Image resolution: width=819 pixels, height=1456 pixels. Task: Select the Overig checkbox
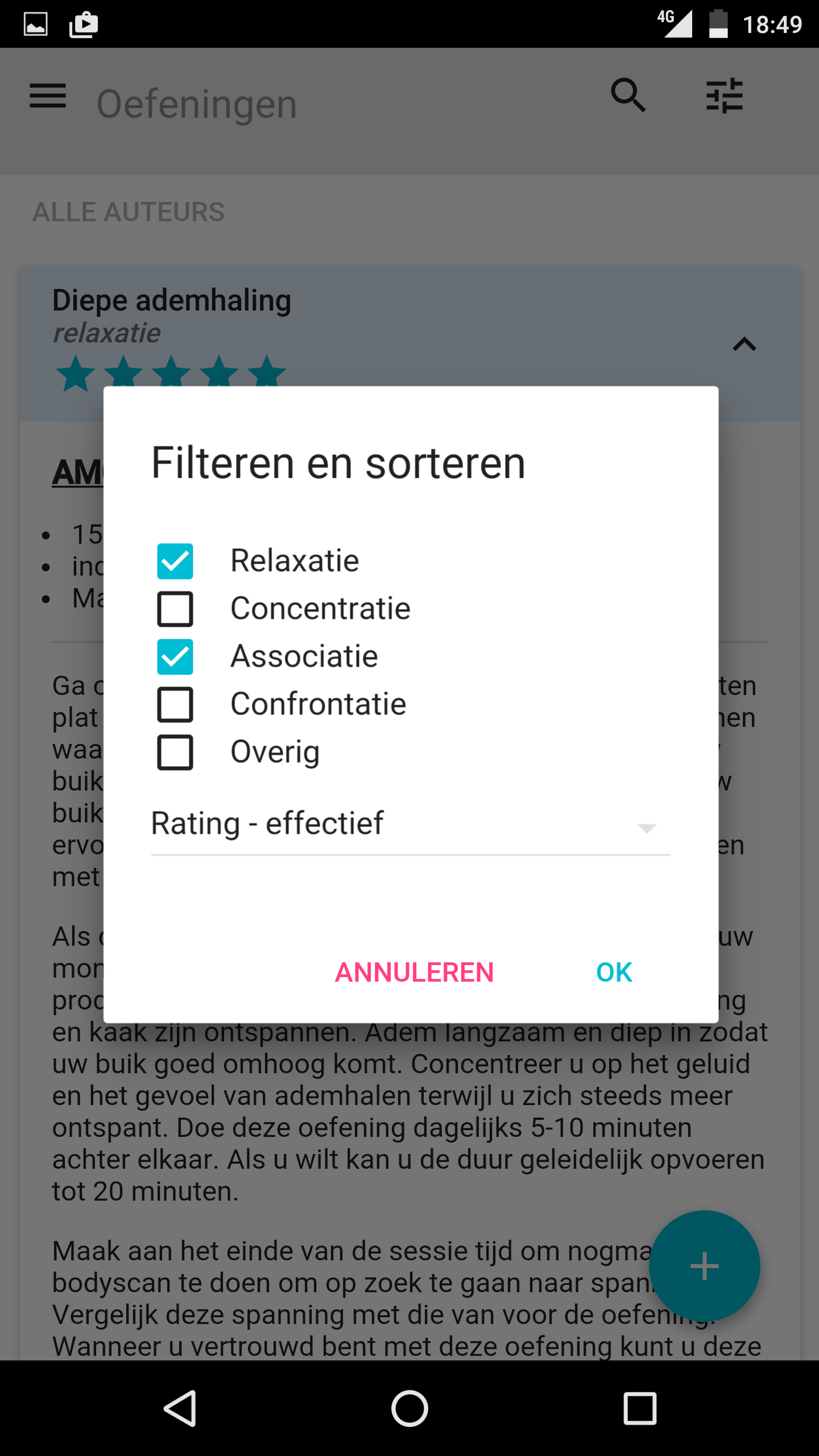[175, 752]
